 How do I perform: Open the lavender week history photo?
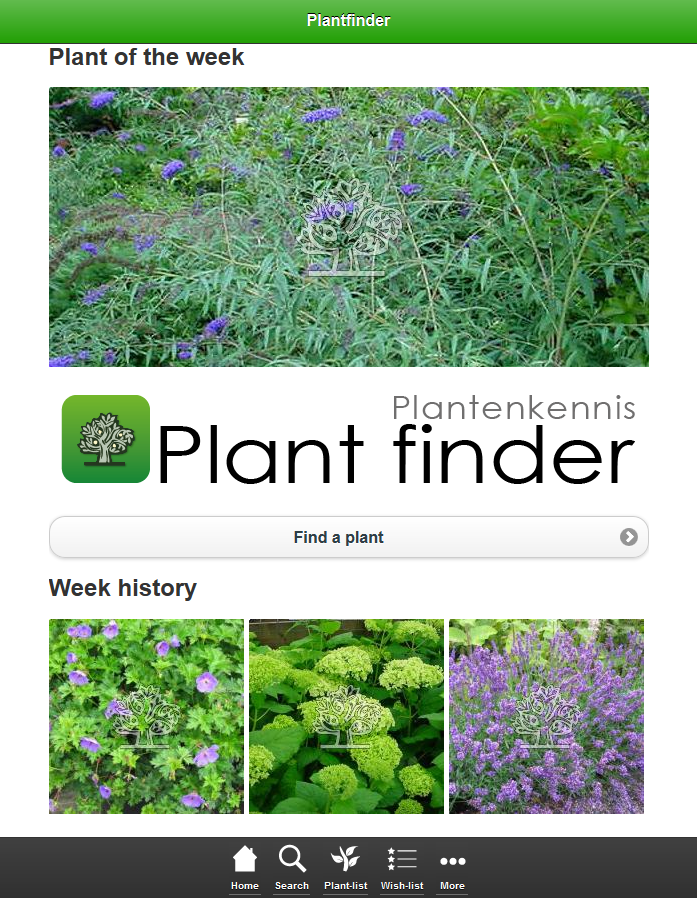click(x=546, y=716)
